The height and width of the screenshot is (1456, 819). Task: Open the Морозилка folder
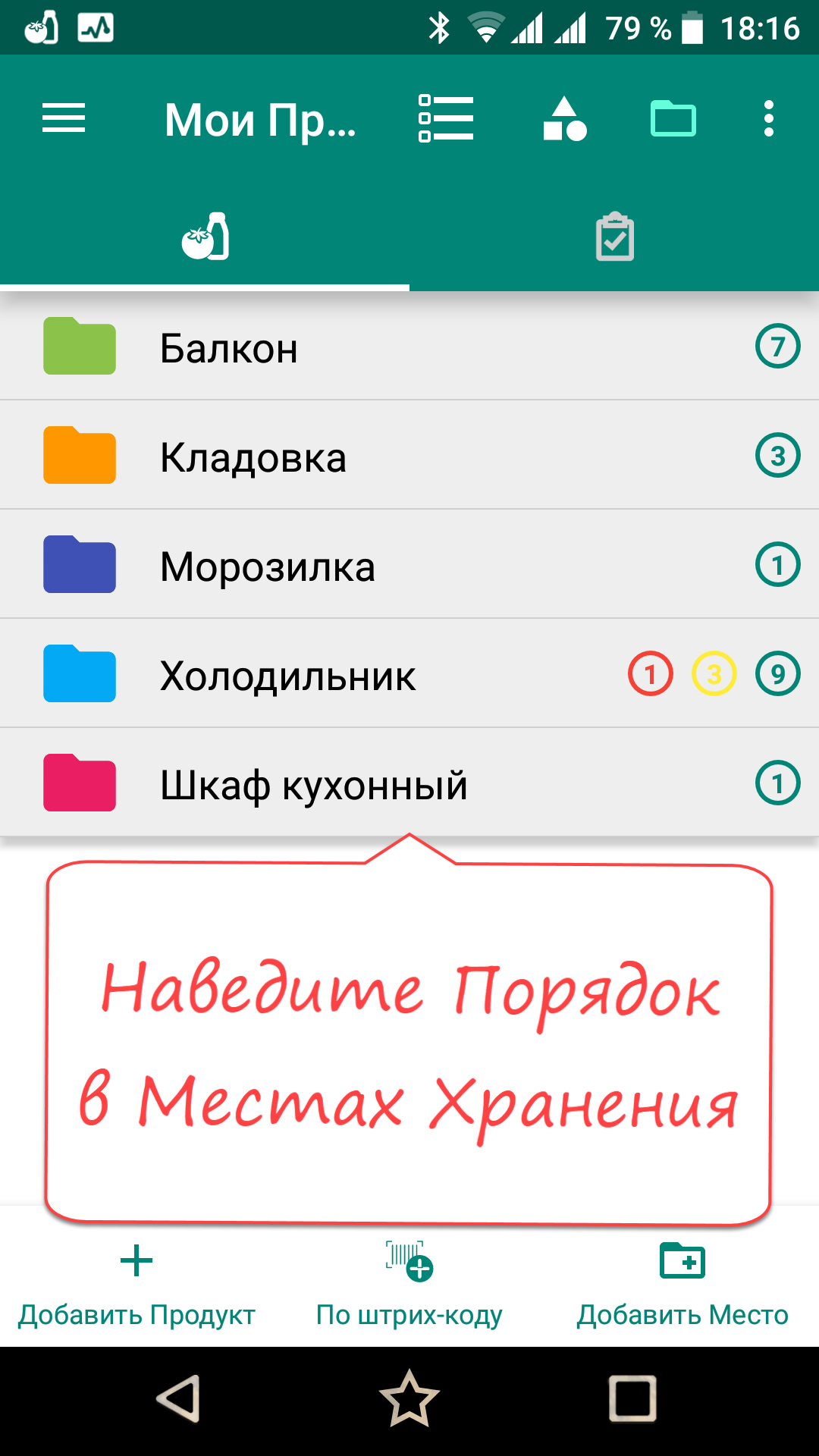tap(409, 564)
